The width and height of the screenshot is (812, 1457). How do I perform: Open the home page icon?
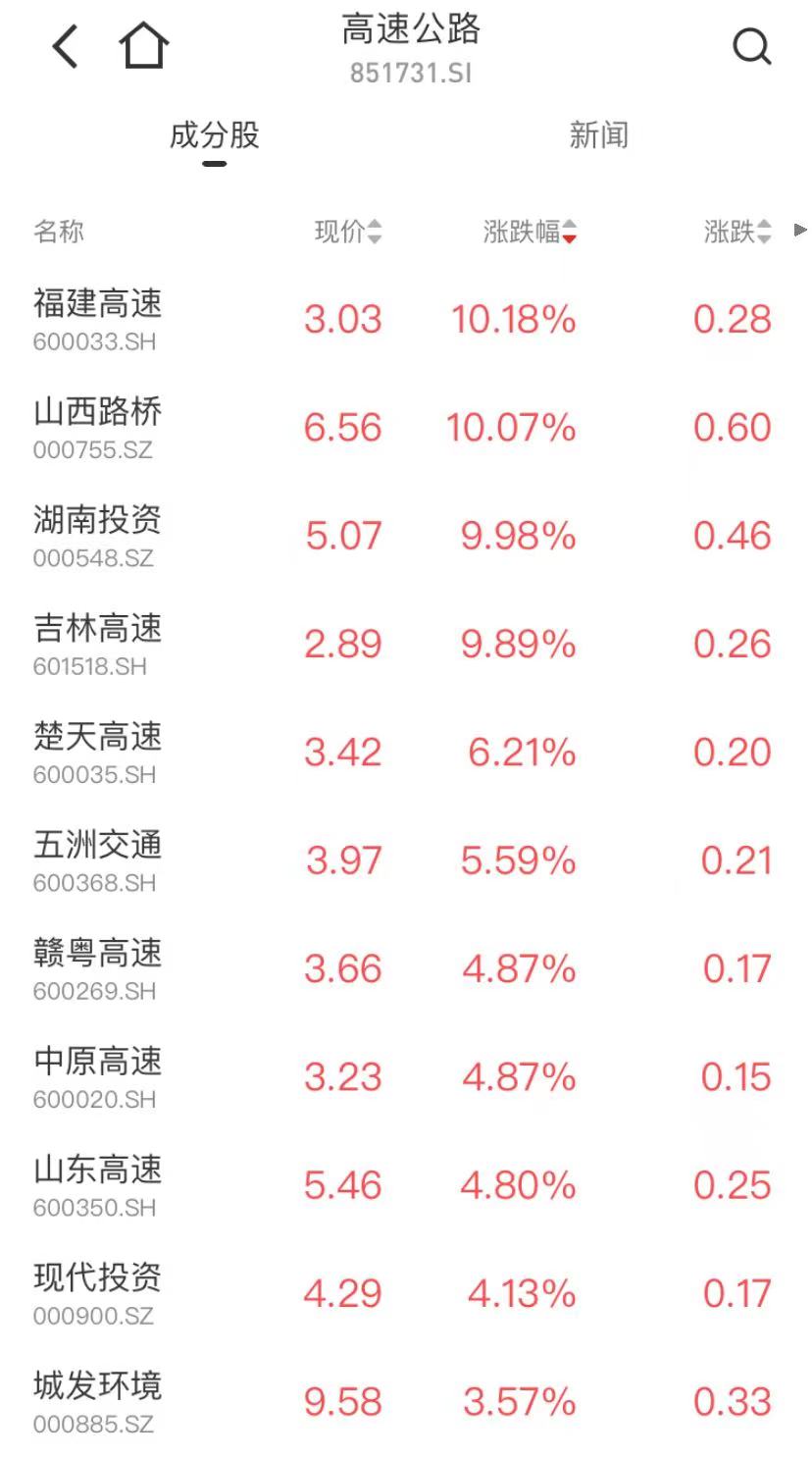pos(143,46)
